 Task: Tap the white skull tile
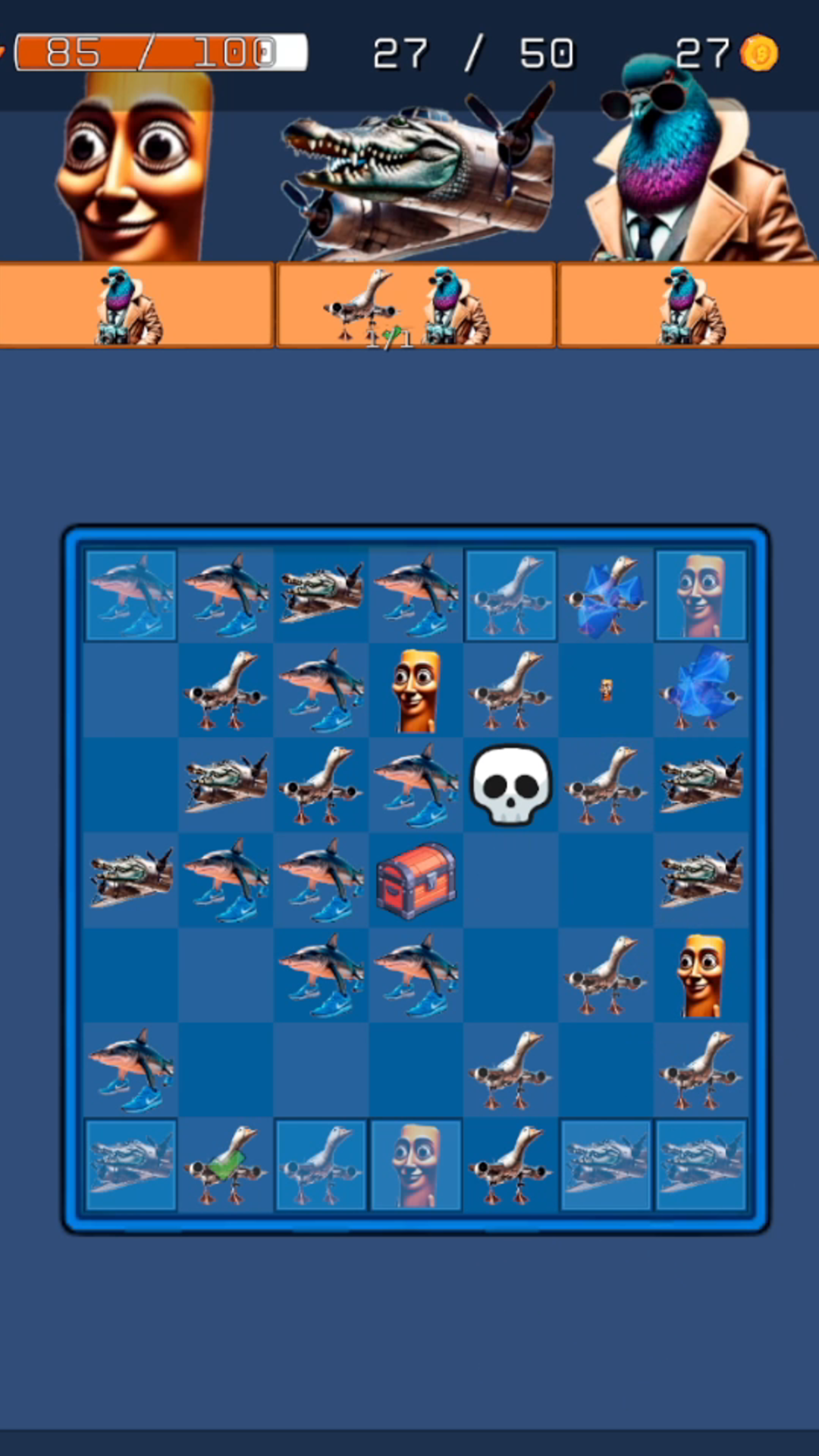coord(511,785)
